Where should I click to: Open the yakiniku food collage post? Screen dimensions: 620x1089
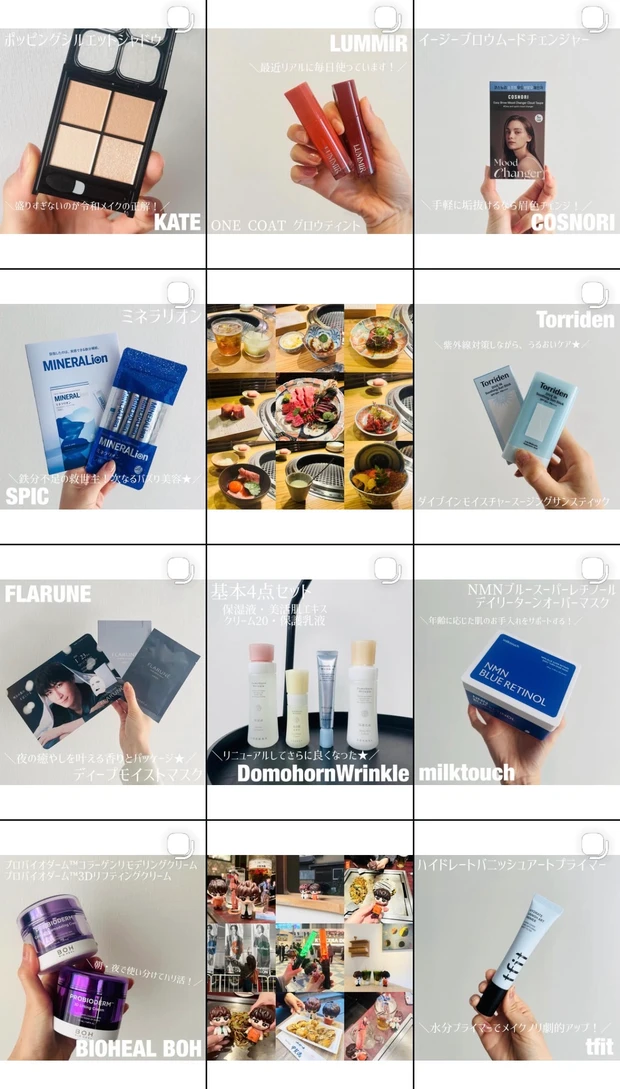coord(310,405)
